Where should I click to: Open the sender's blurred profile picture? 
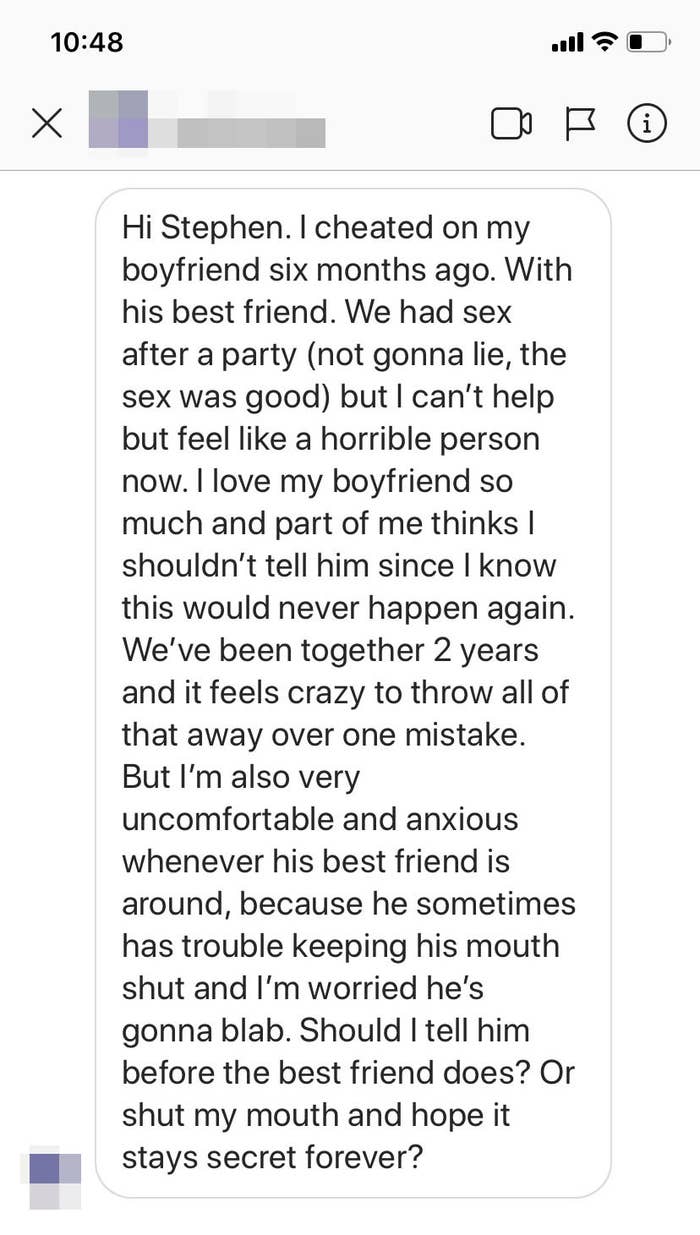click(55, 1180)
